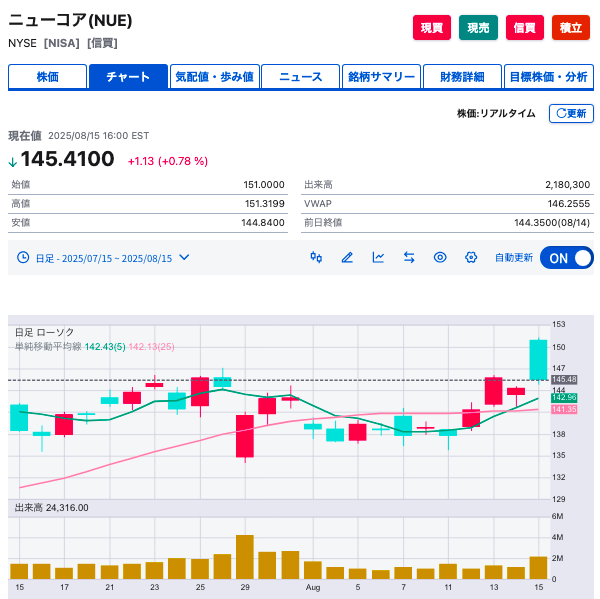This screenshot has width=600, height=599.
Task: Open the 銘柄サマリー tab
Action: [381, 77]
